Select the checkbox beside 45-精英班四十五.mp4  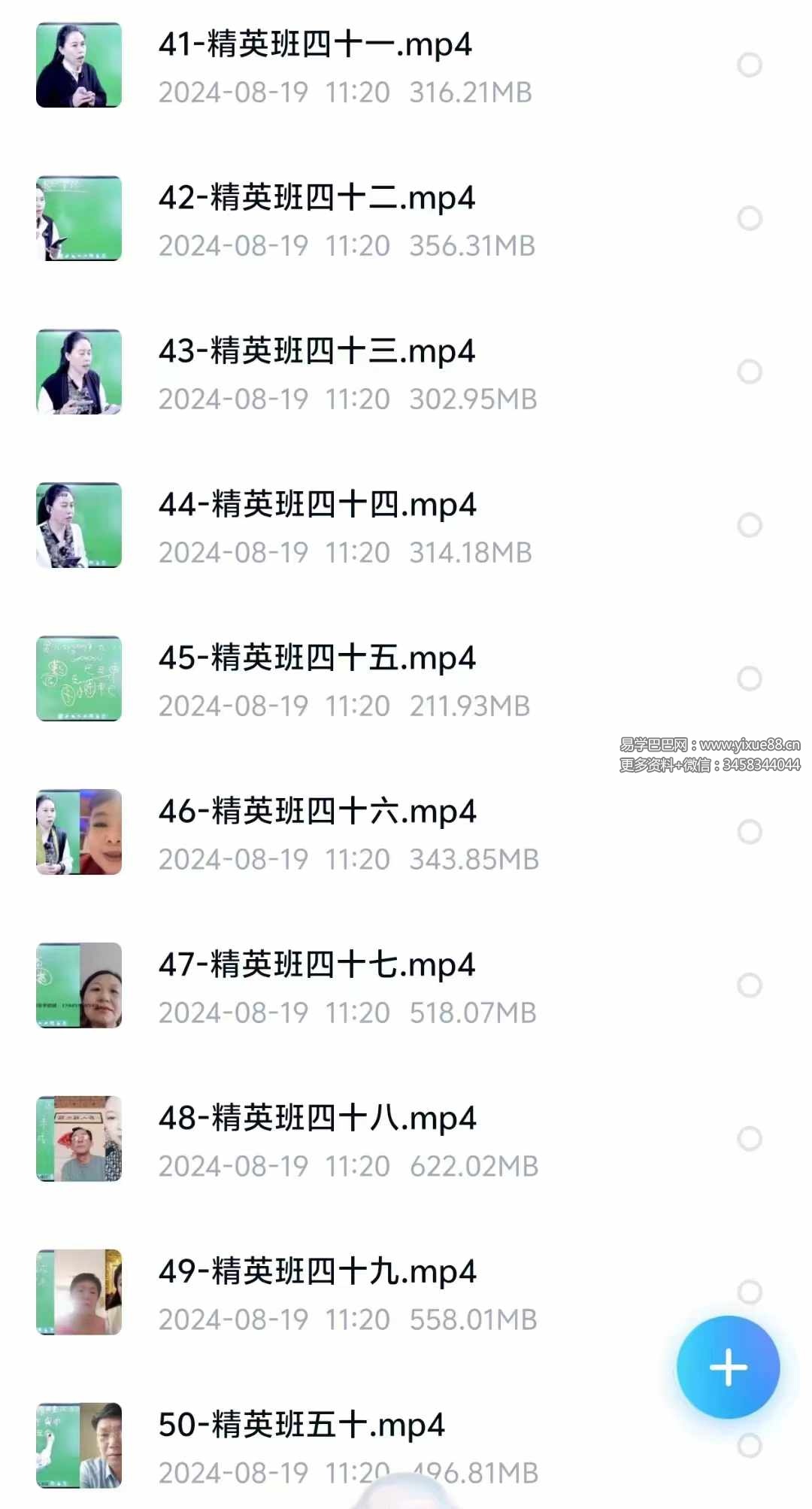pos(749,679)
